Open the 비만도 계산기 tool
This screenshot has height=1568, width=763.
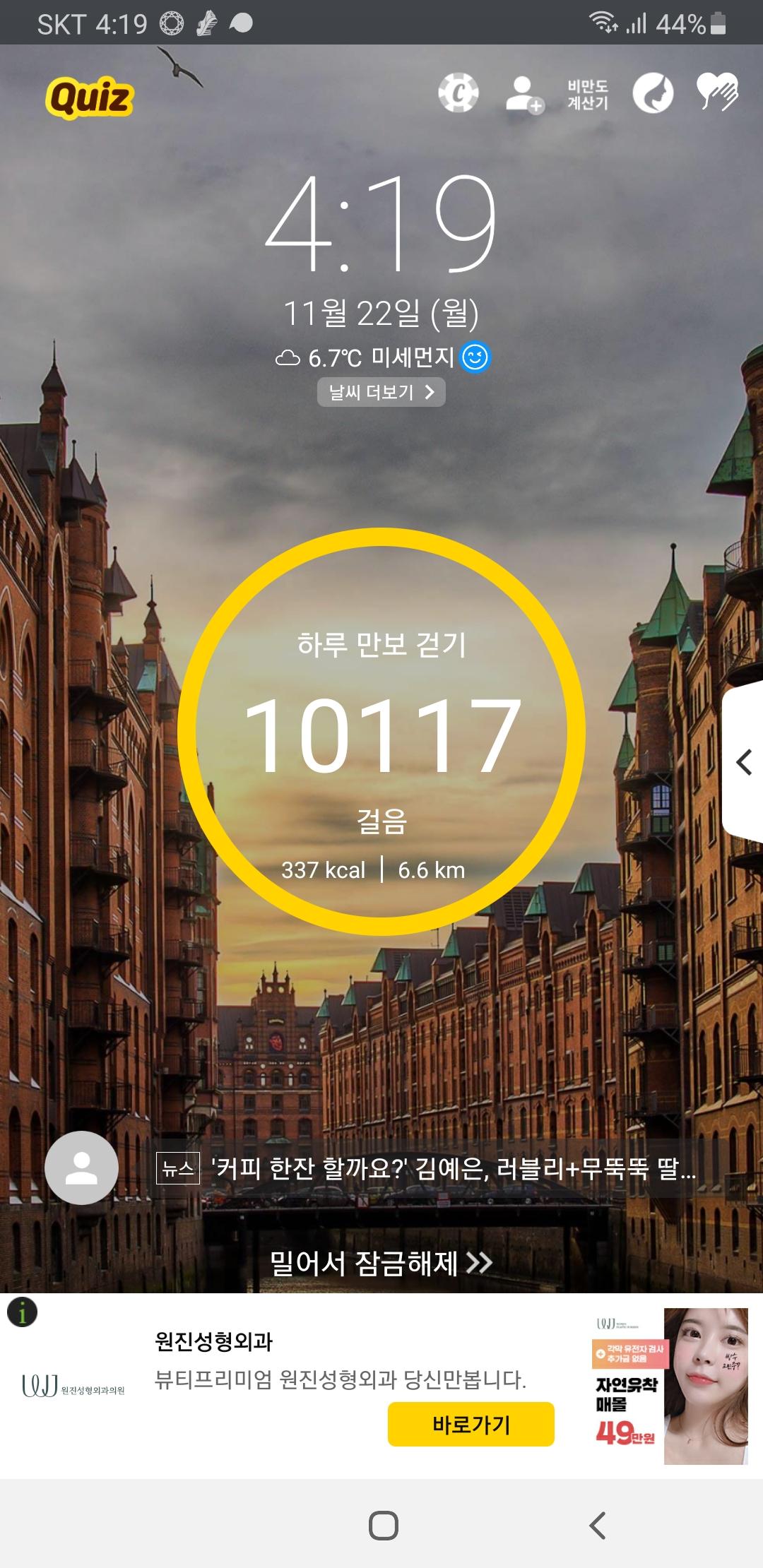pos(588,95)
